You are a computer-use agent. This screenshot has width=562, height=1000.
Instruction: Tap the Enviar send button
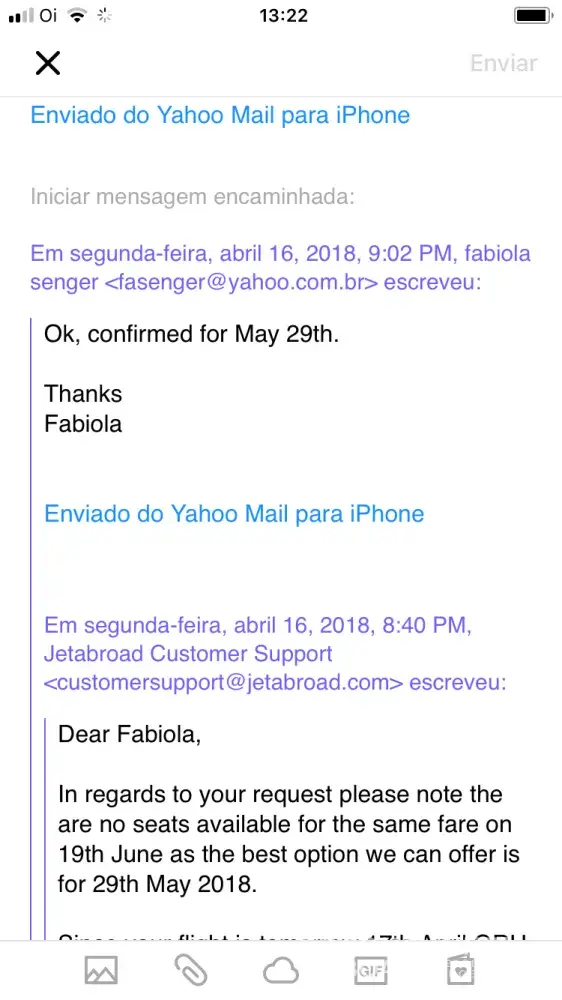504,63
